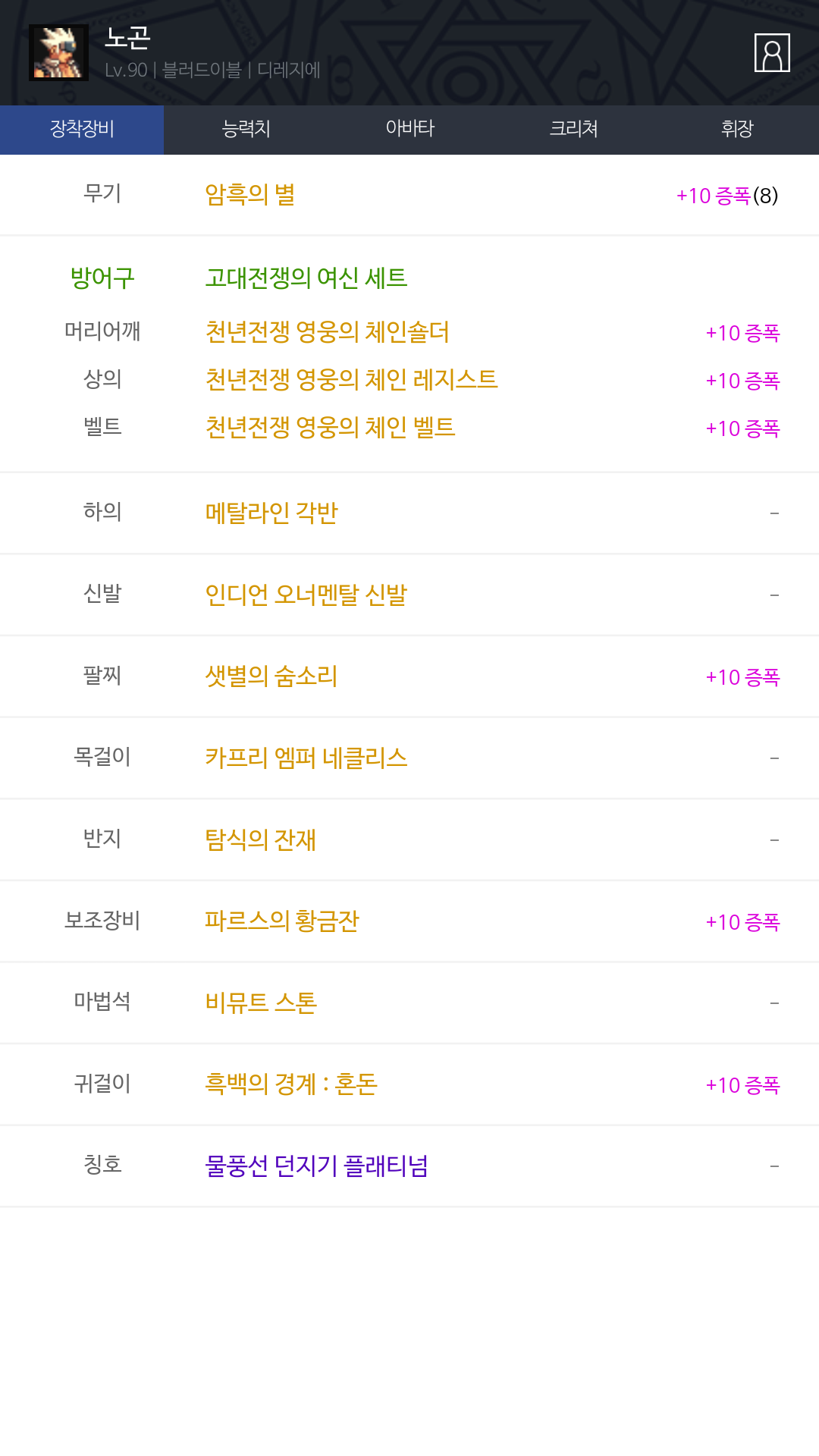Switch to the 휘장 tab
Viewport: 819px width, 1456px height.
(737, 129)
